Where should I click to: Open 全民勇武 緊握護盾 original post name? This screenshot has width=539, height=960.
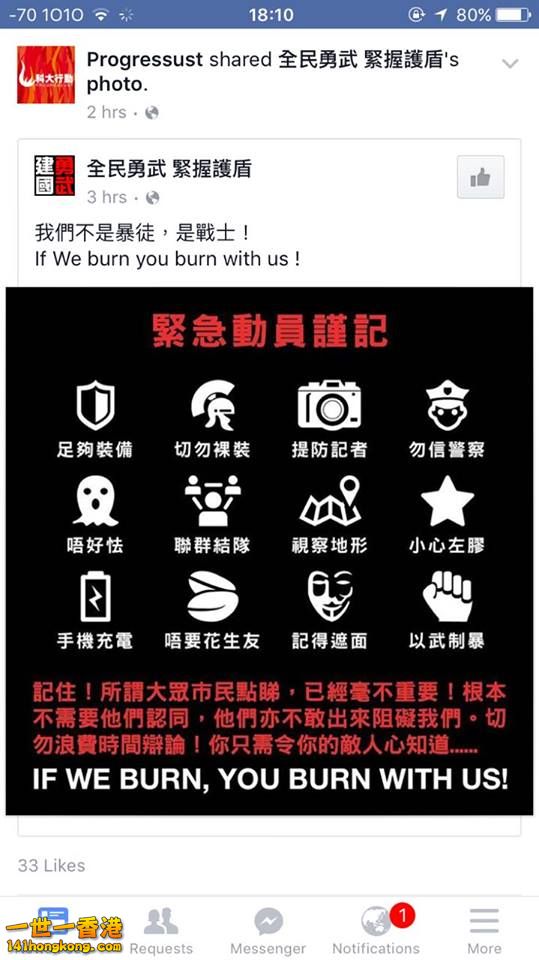(169, 168)
